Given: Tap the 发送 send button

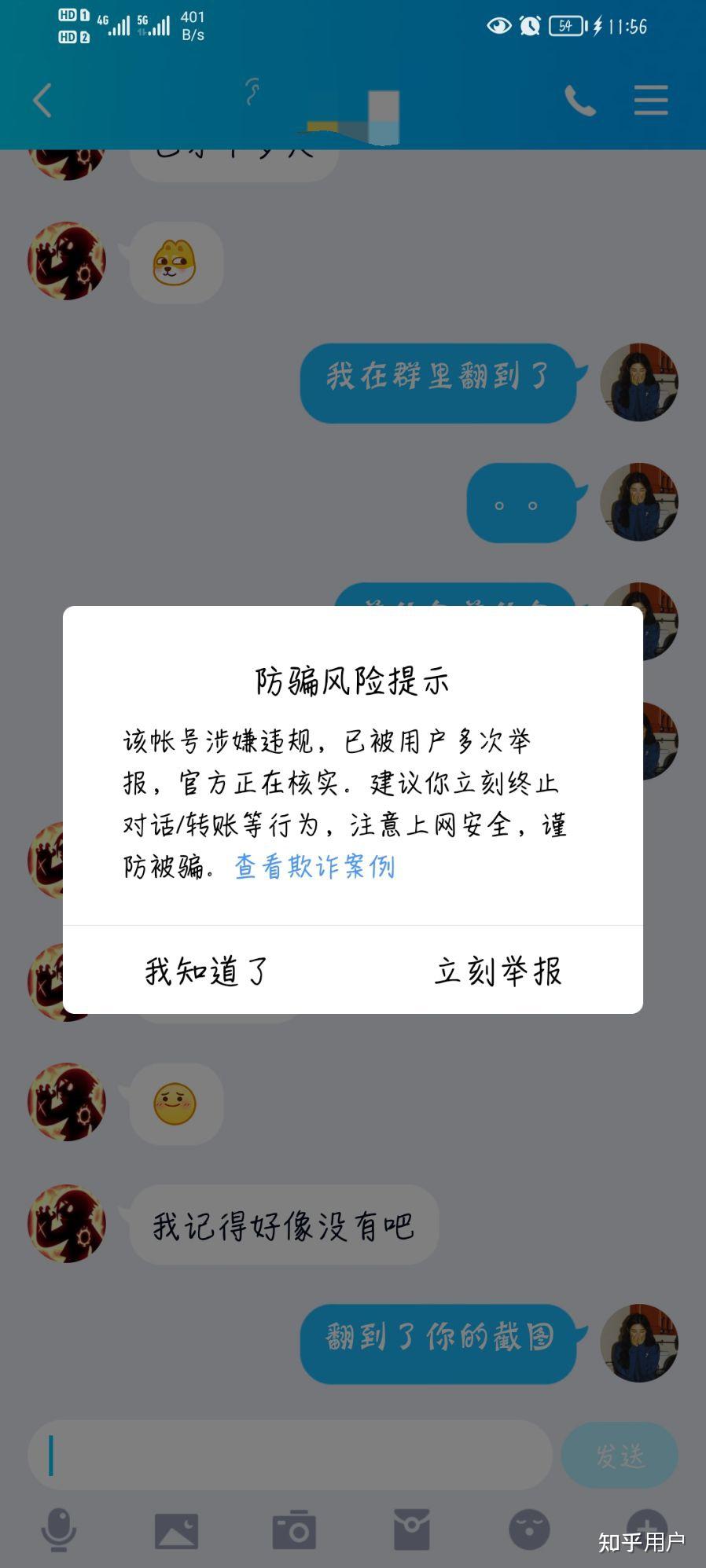Looking at the screenshot, I should (x=620, y=1454).
